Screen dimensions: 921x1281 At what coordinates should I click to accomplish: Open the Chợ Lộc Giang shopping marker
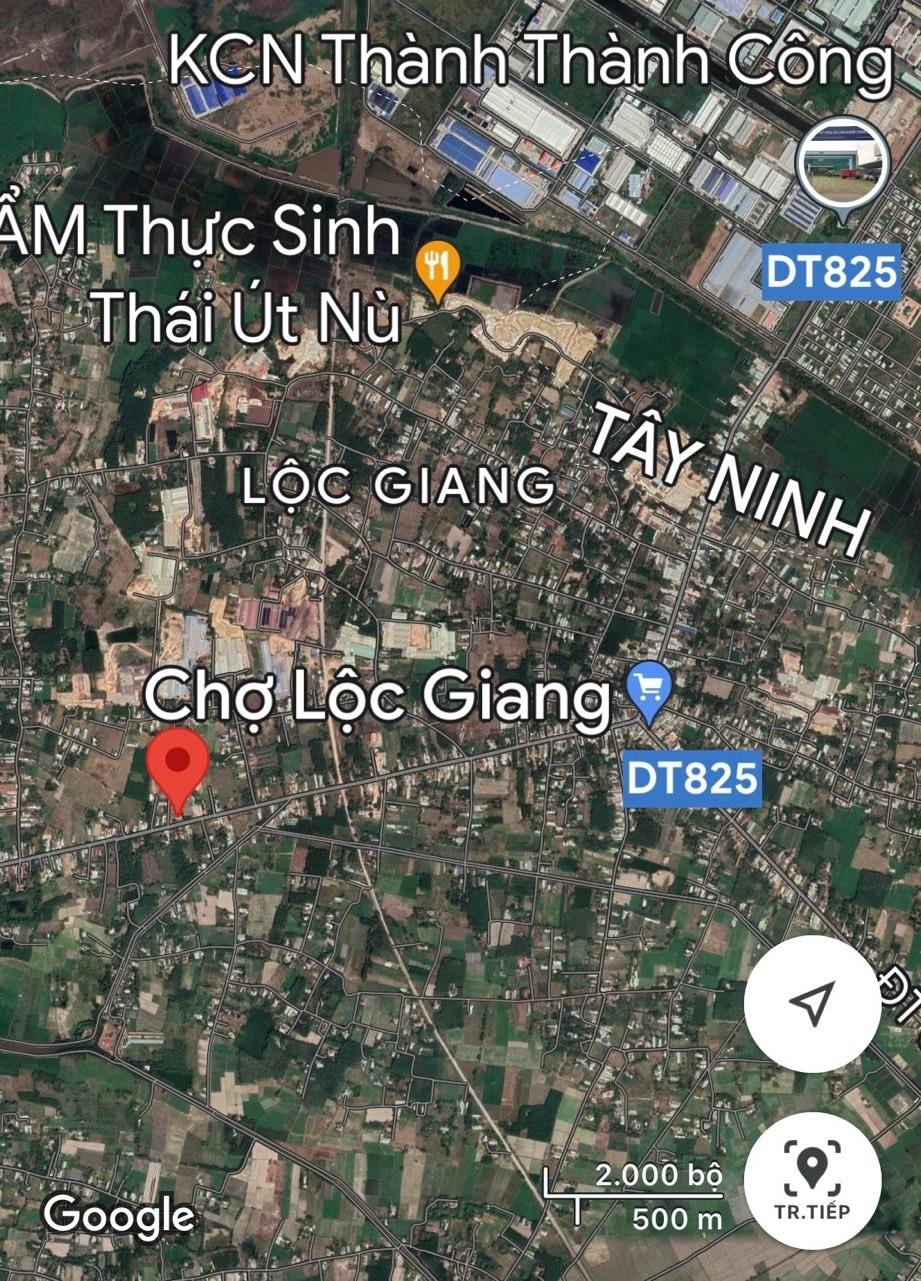(650, 692)
